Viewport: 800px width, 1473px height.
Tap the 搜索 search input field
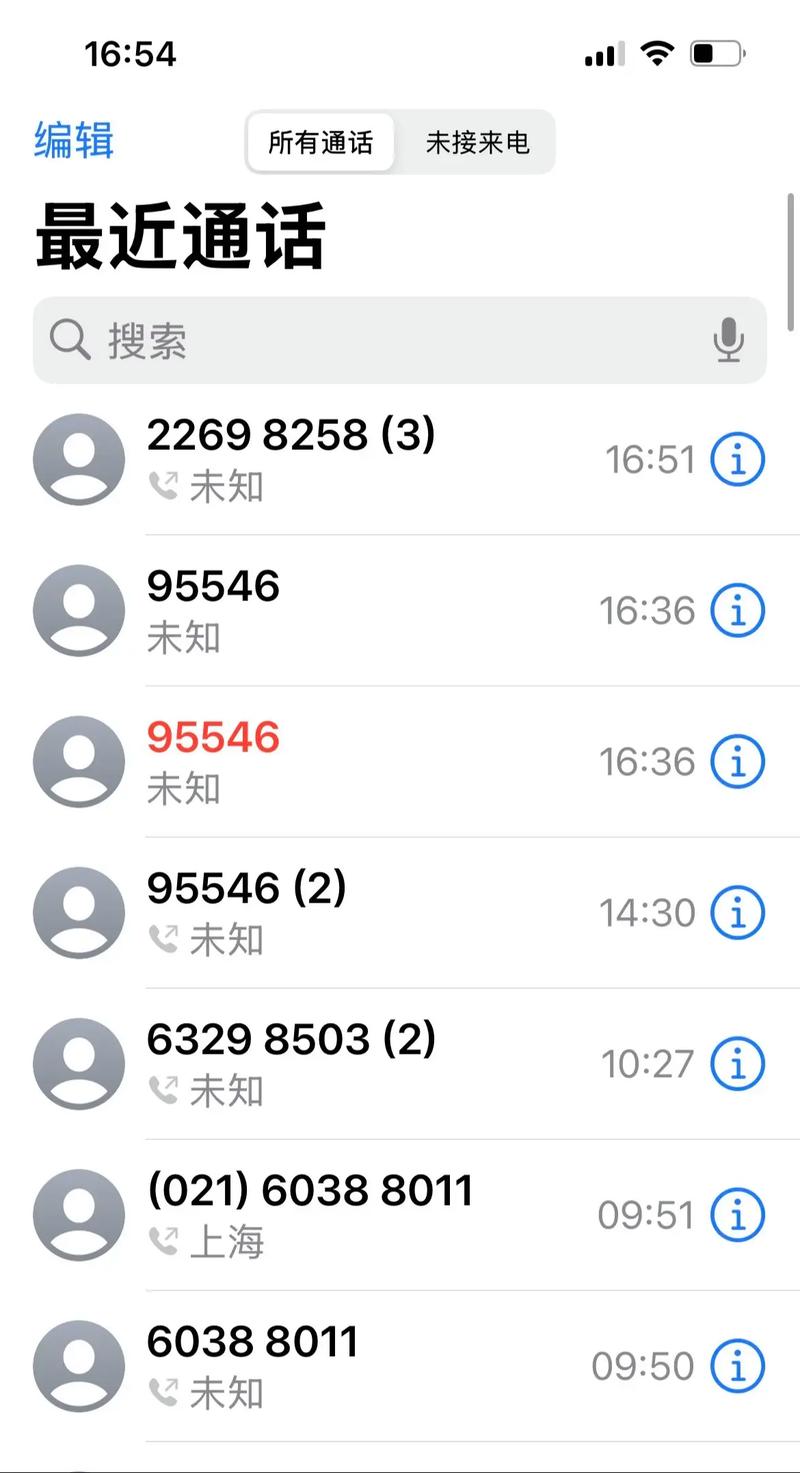pos(300,340)
